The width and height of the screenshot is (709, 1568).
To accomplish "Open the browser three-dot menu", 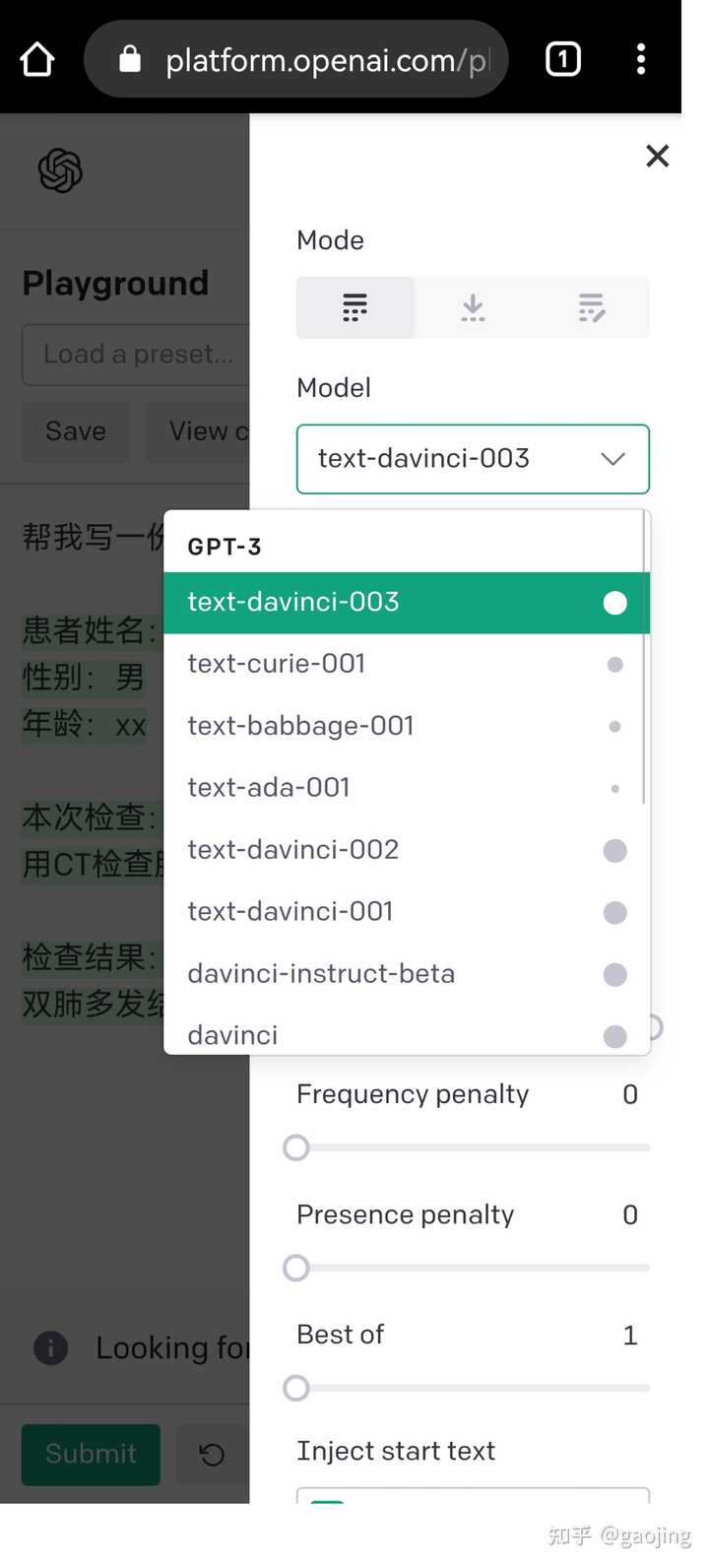I will coord(641,59).
